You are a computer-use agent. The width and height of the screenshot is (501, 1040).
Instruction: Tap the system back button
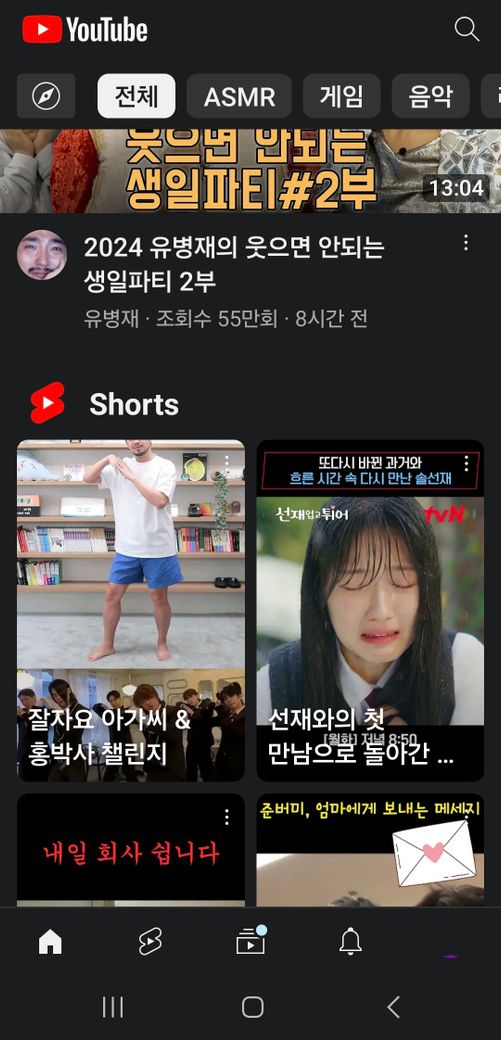(394, 1007)
